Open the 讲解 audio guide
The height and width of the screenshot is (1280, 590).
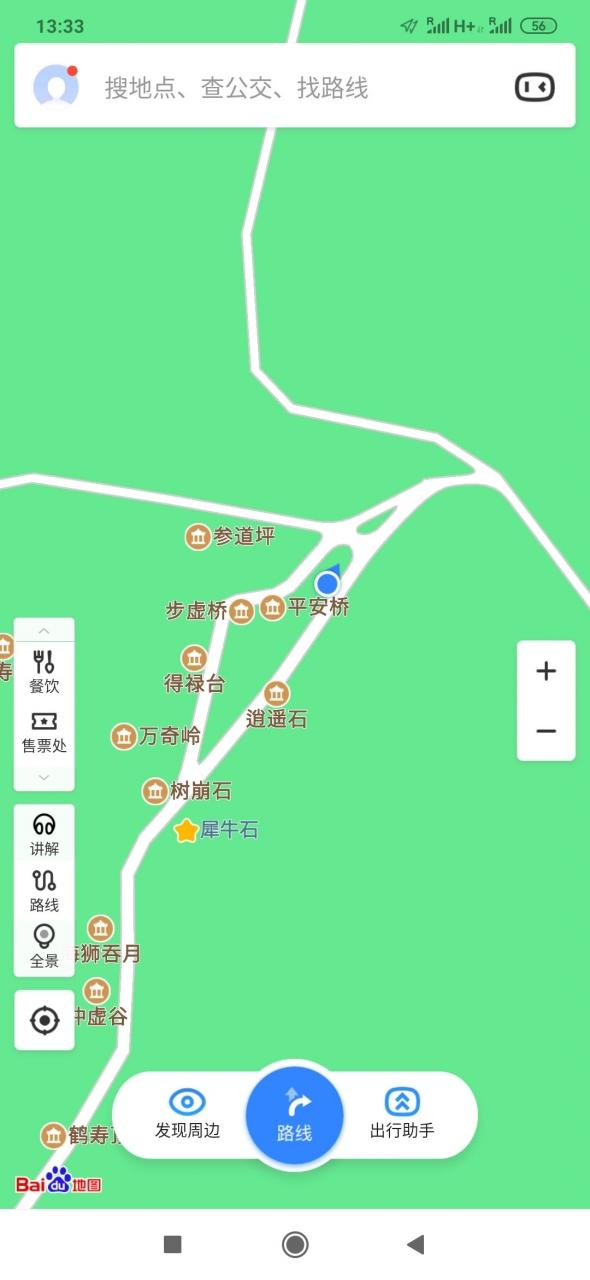(44, 834)
